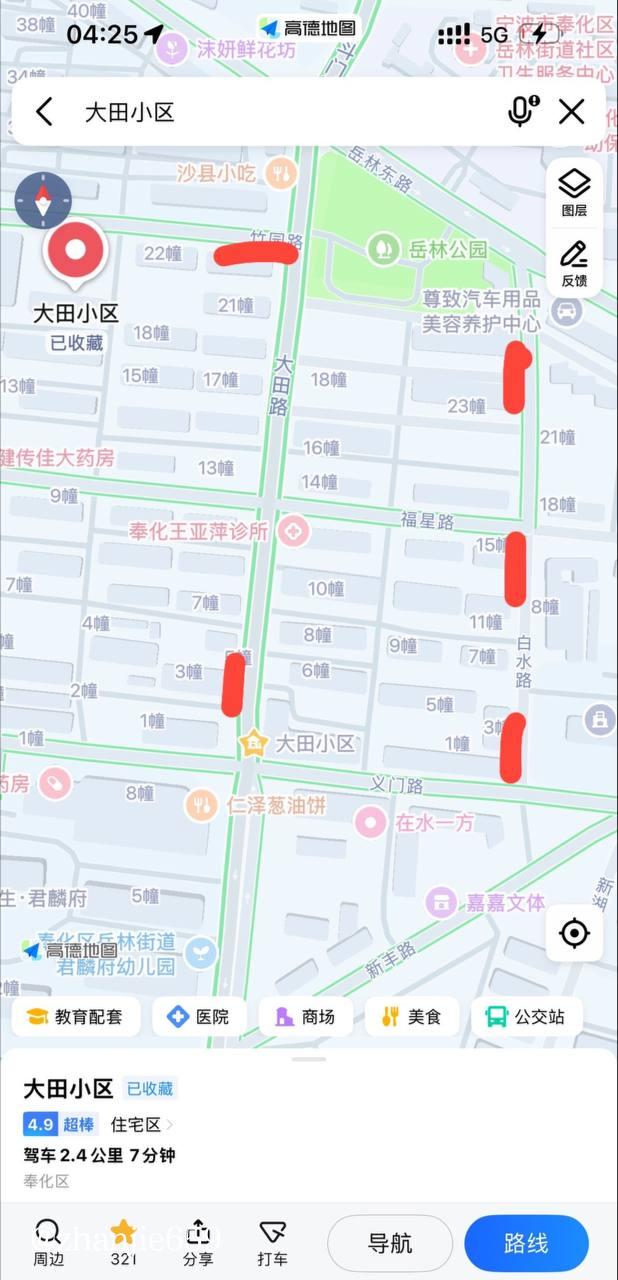Tap the 大田小区 search field

pyautogui.click(x=280, y=112)
